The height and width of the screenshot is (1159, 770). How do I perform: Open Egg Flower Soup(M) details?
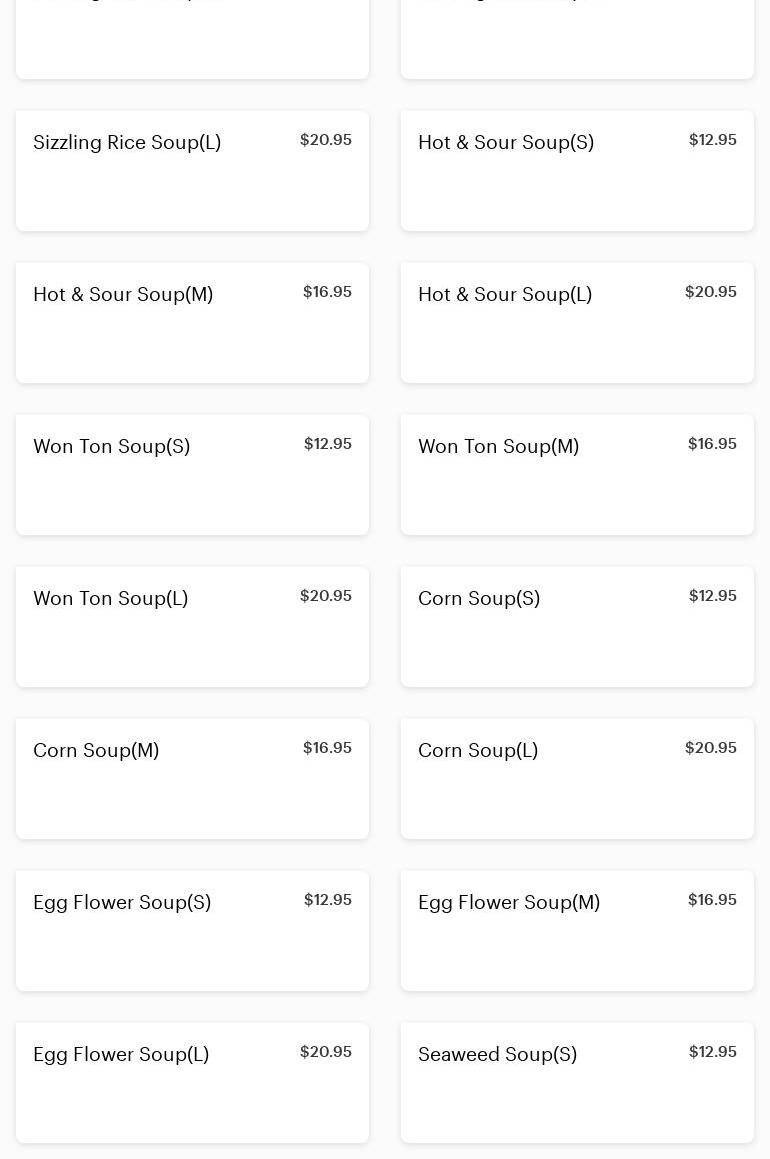[x=577, y=931]
